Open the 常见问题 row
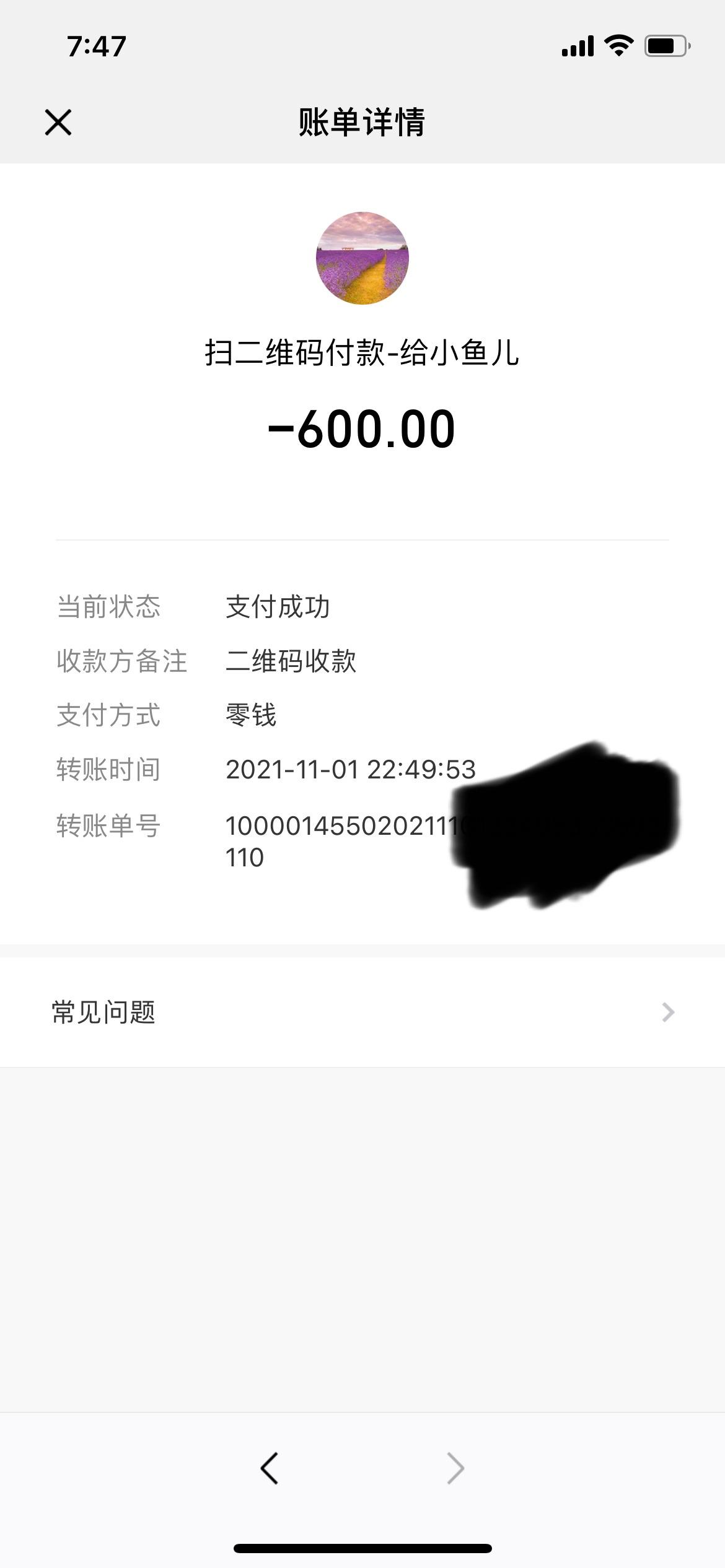725x1568 pixels. (362, 1013)
